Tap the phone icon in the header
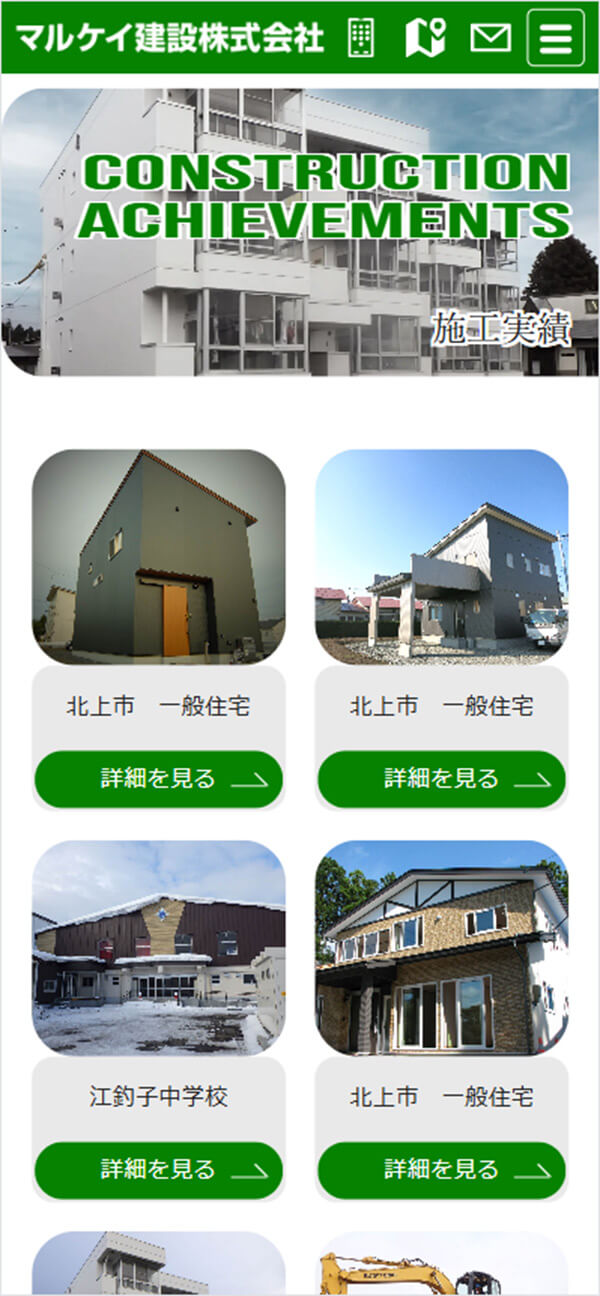This screenshot has width=600, height=1296. (x=362, y=38)
